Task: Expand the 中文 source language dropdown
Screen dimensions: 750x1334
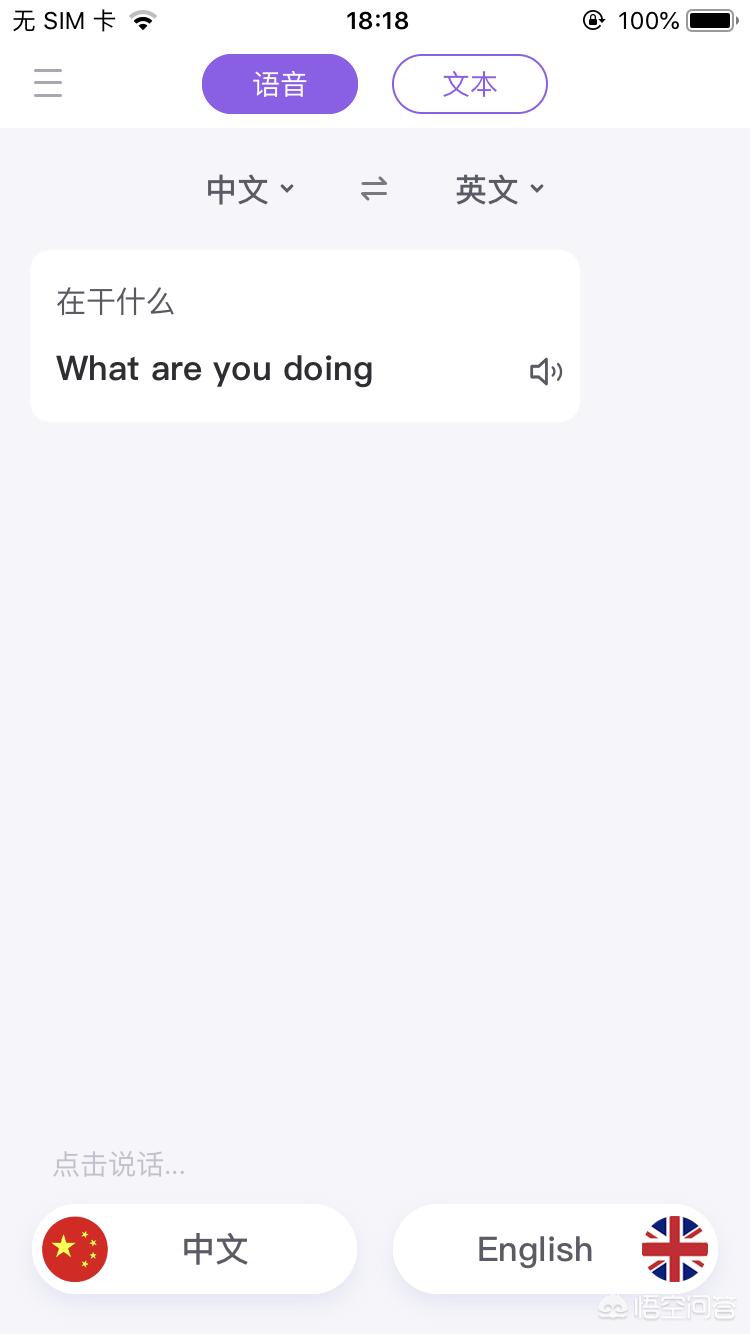Action: click(x=250, y=189)
